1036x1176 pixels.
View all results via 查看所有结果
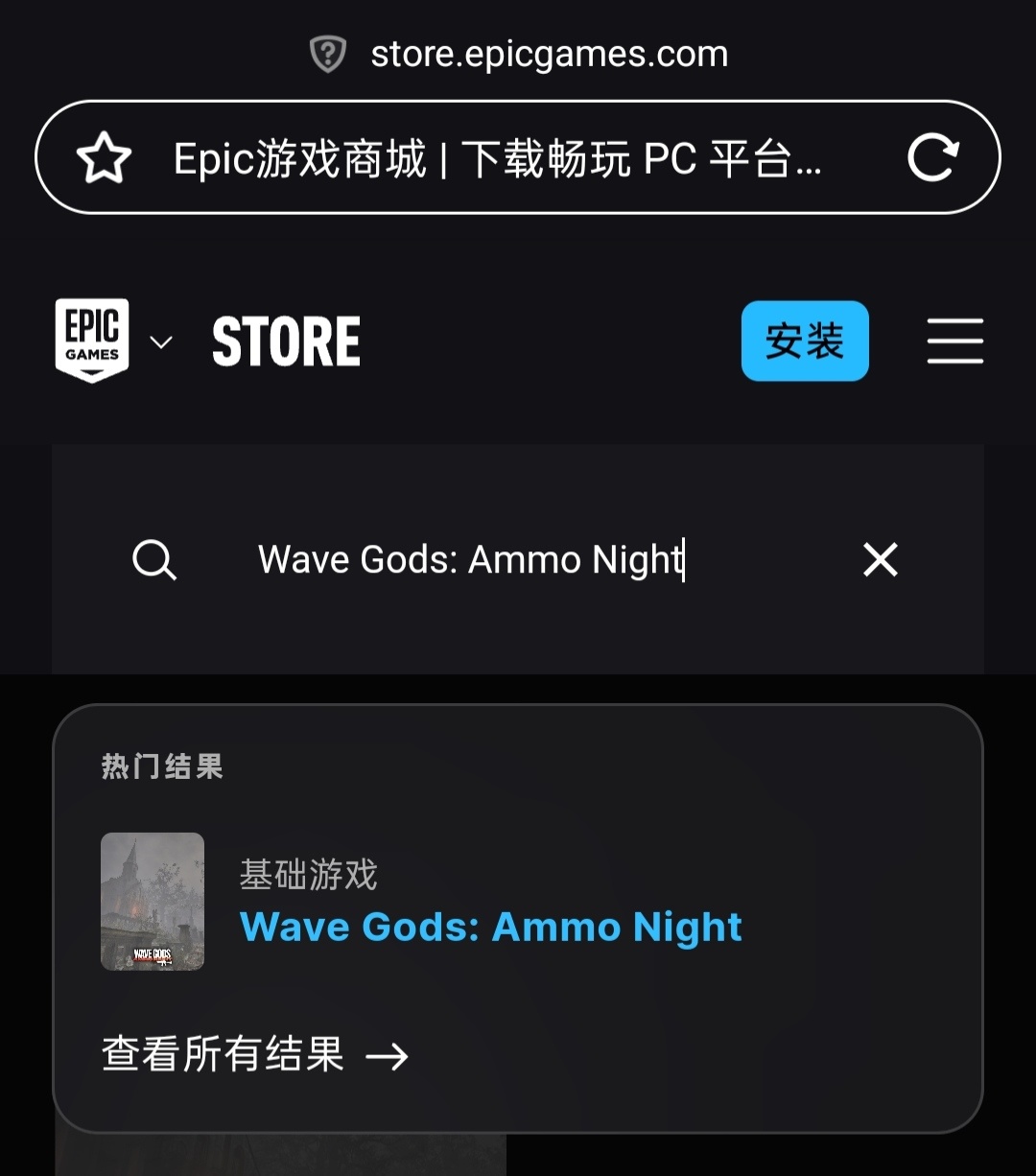coord(254,1055)
